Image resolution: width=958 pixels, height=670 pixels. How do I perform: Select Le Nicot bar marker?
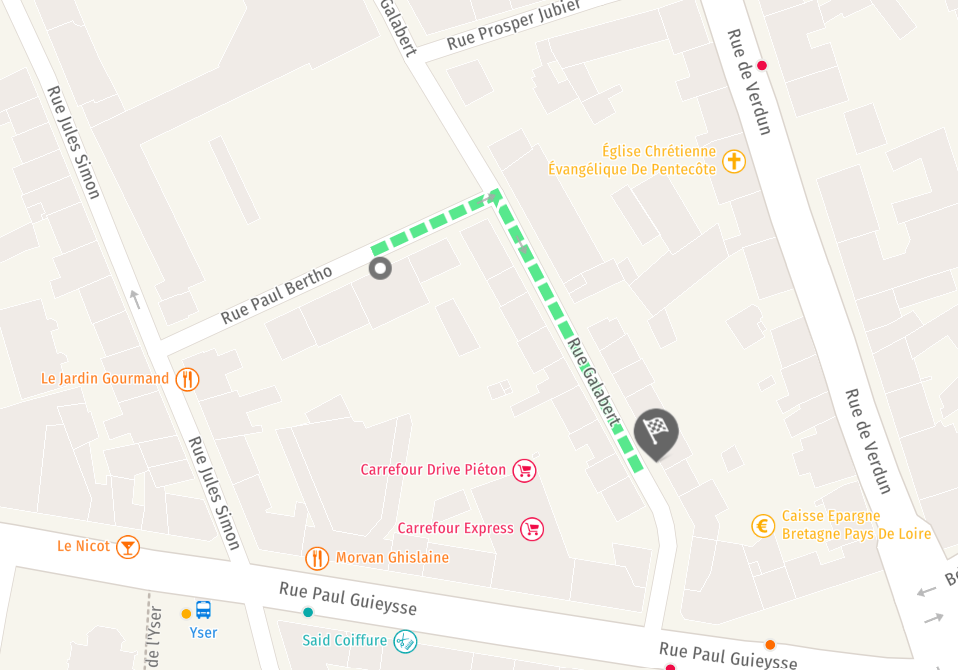(x=128, y=546)
